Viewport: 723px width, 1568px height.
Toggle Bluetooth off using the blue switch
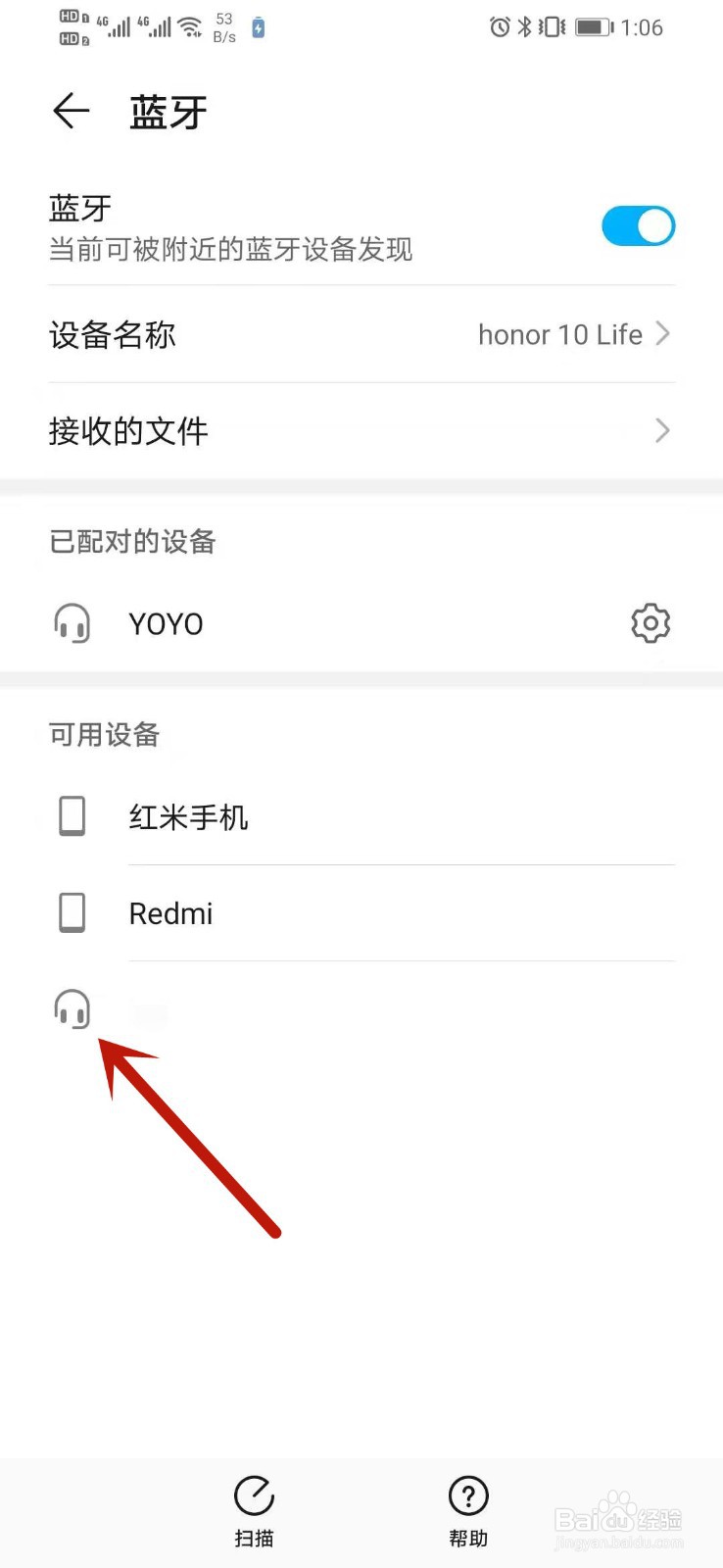tap(638, 225)
